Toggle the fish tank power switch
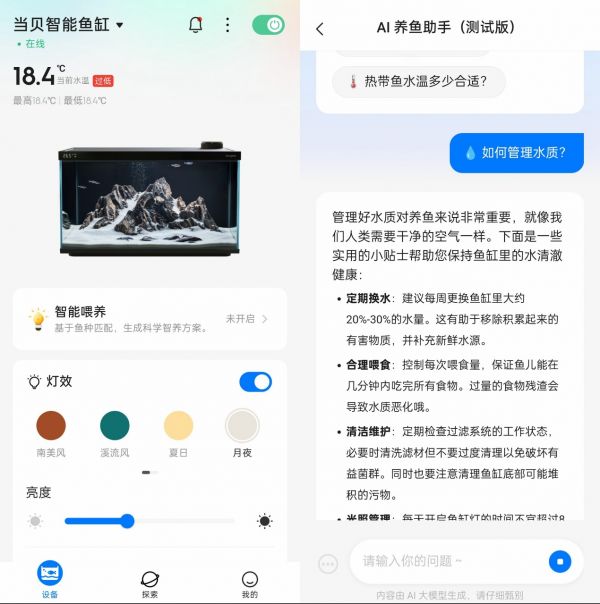Image resolution: width=600 pixels, height=604 pixels. click(x=268, y=25)
